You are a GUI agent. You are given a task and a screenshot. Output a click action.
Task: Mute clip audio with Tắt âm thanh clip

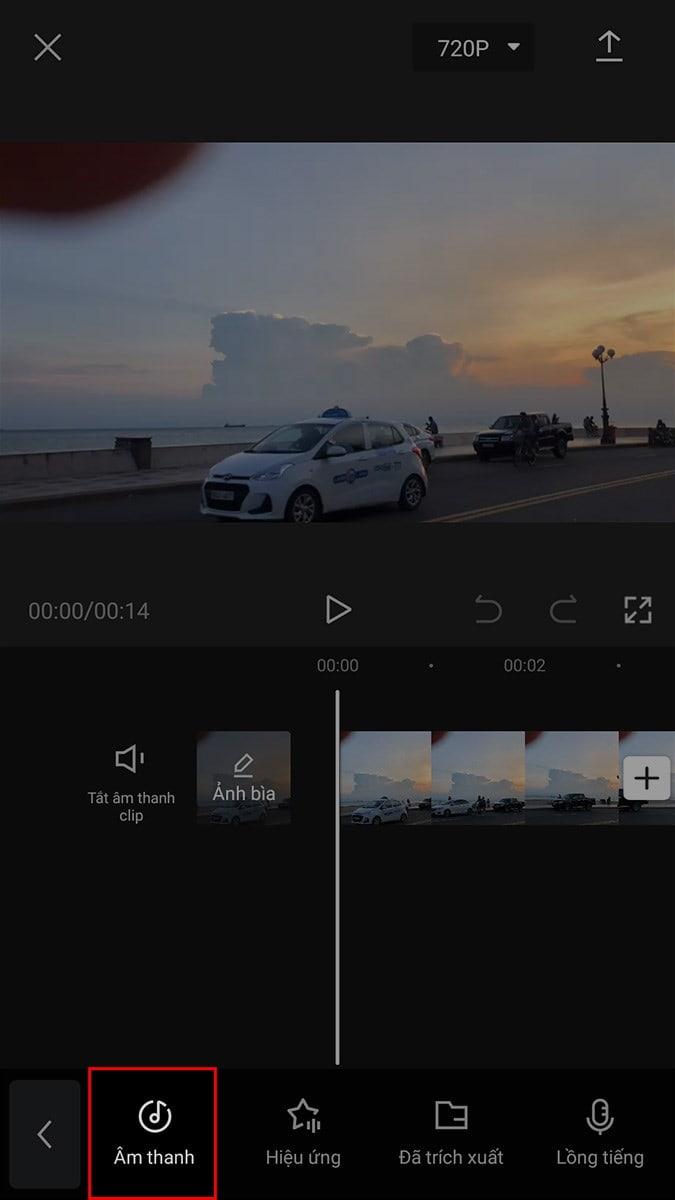click(130, 779)
